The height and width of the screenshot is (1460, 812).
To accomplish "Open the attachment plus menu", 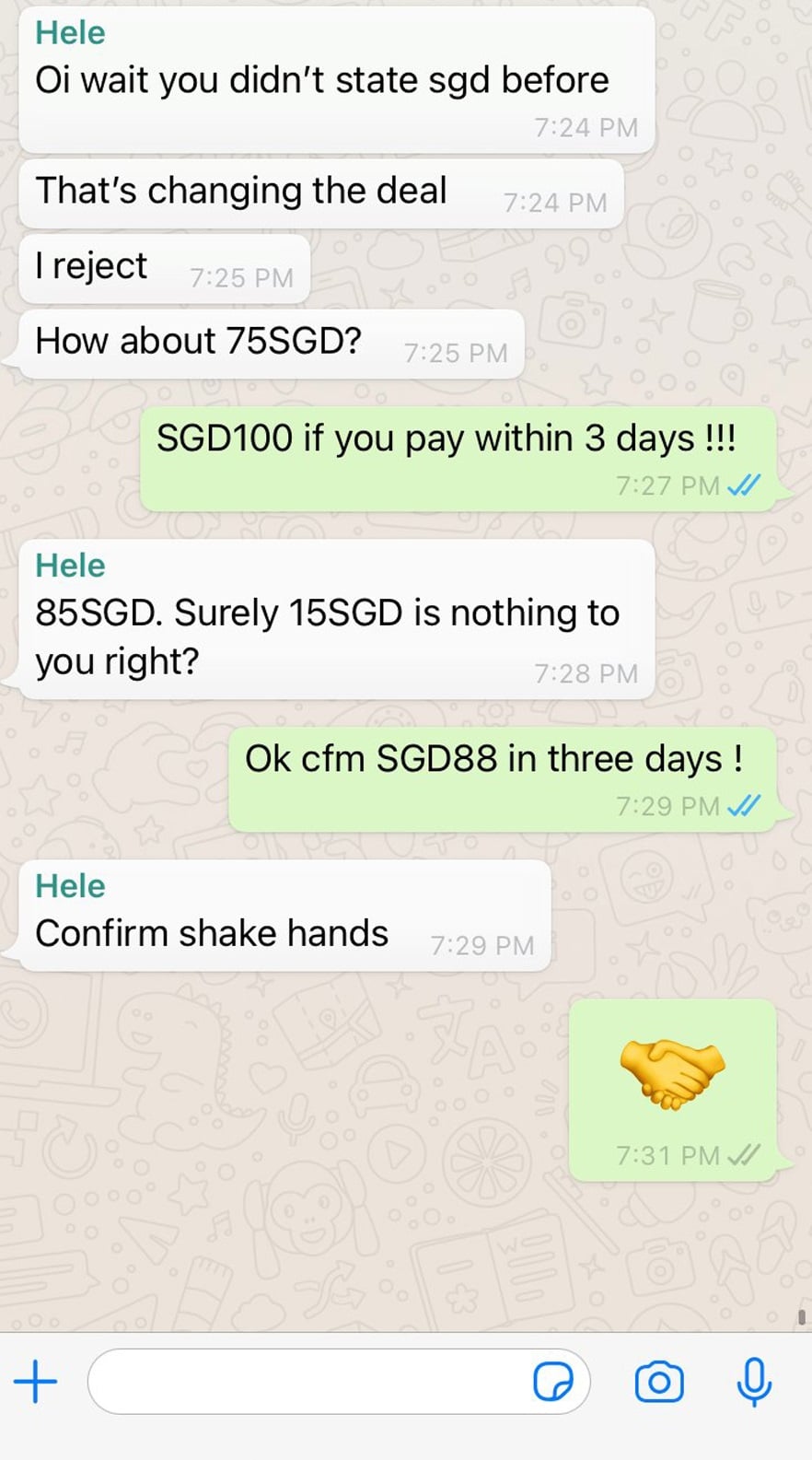I will [x=36, y=1382].
